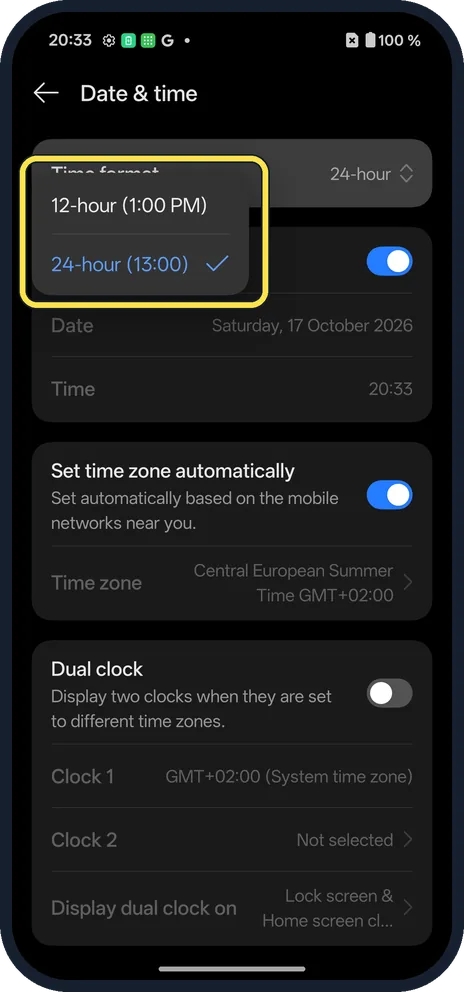The width and height of the screenshot is (464, 992).
Task: Enable the Dual clock switch
Action: point(389,693)
